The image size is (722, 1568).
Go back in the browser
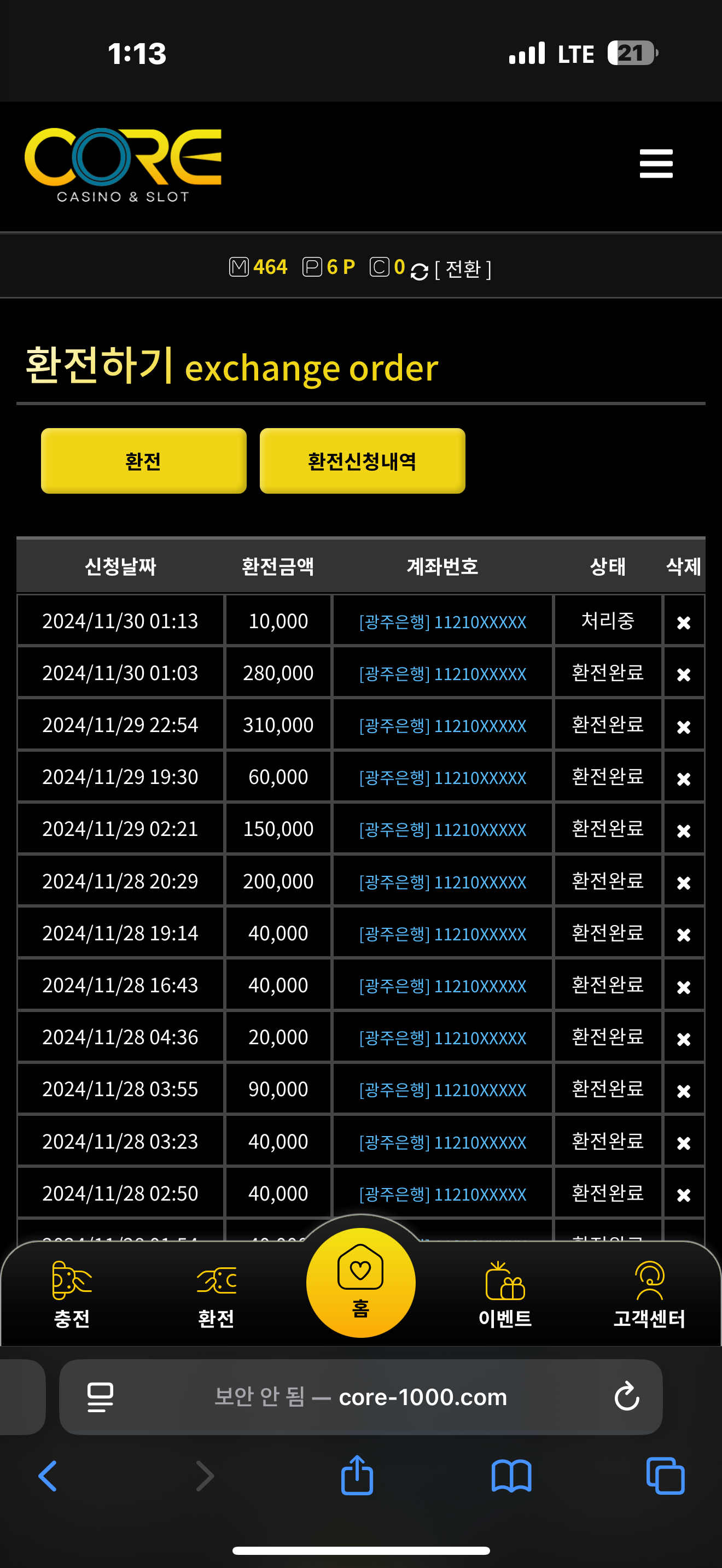pyautogui.click(x=48, y=1476)
